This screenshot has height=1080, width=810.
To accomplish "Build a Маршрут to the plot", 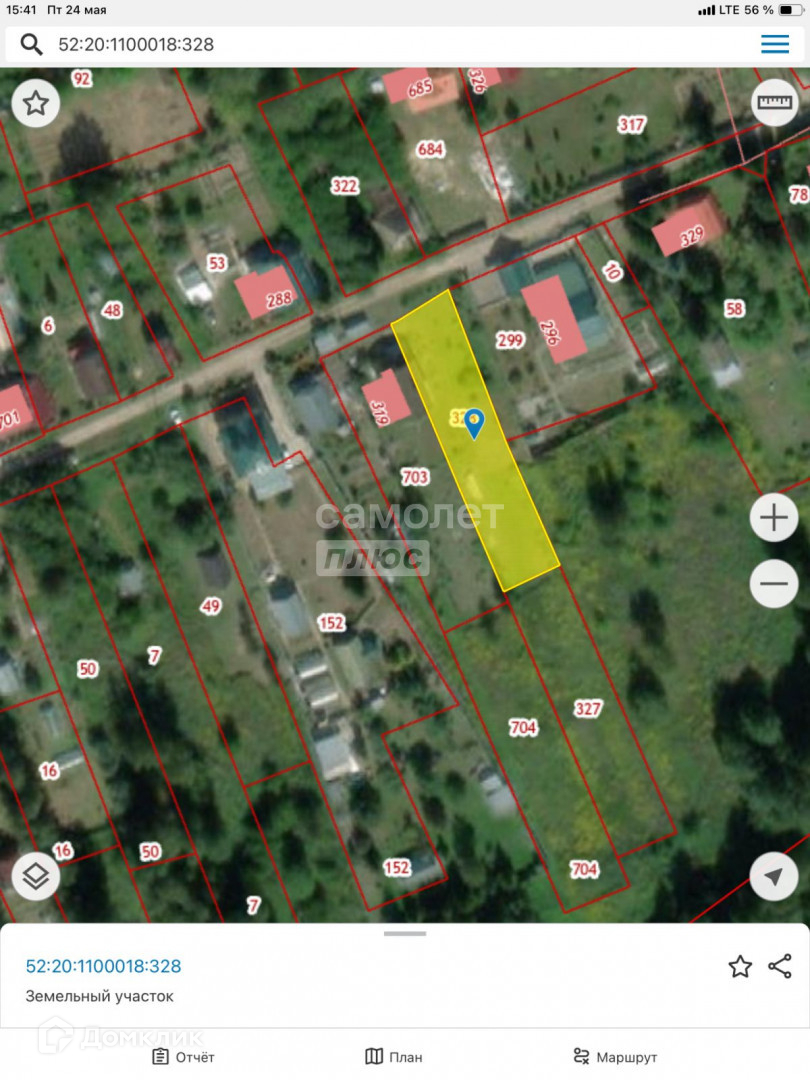I will (615, 1057).
